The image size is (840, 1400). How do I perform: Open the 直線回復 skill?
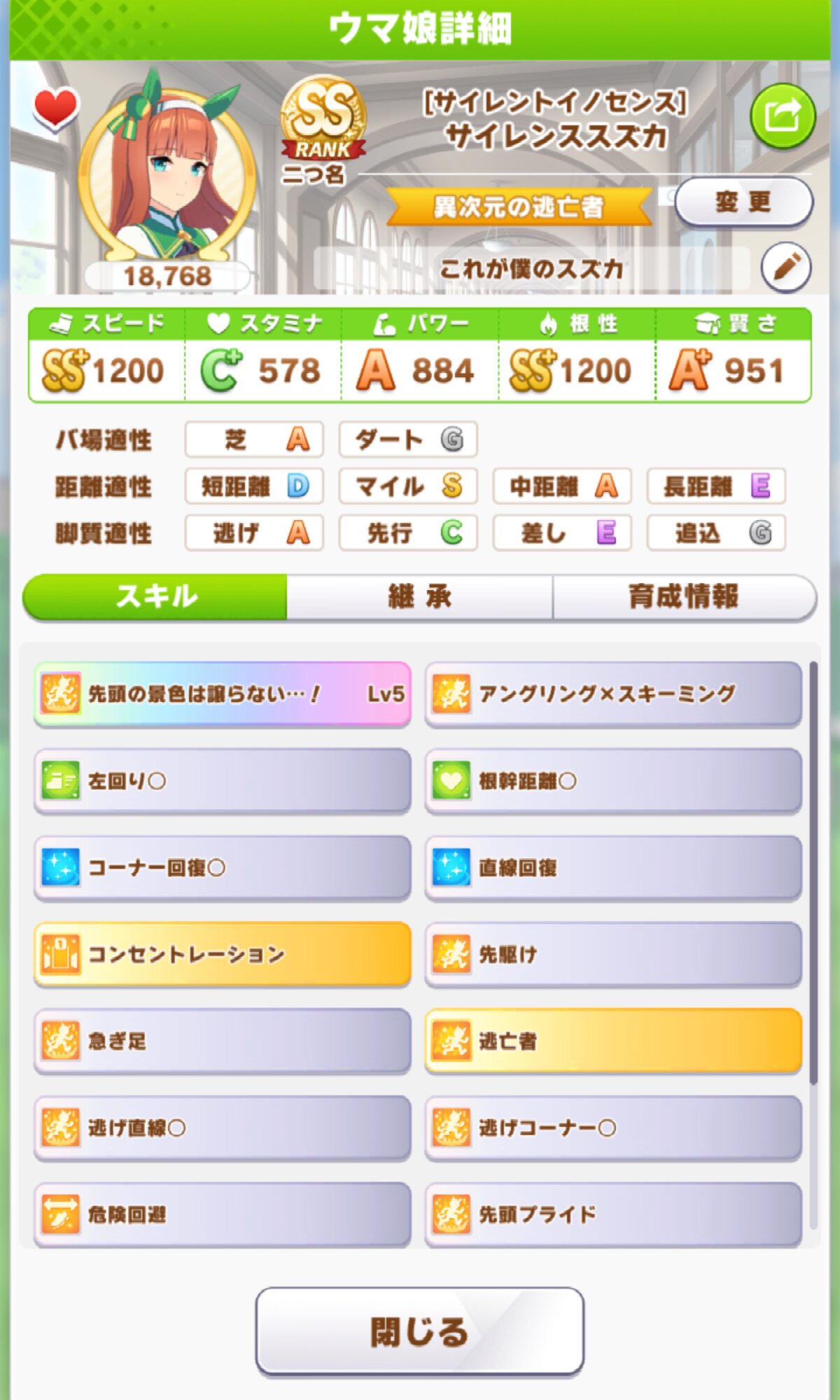click(x=613, y=867)
